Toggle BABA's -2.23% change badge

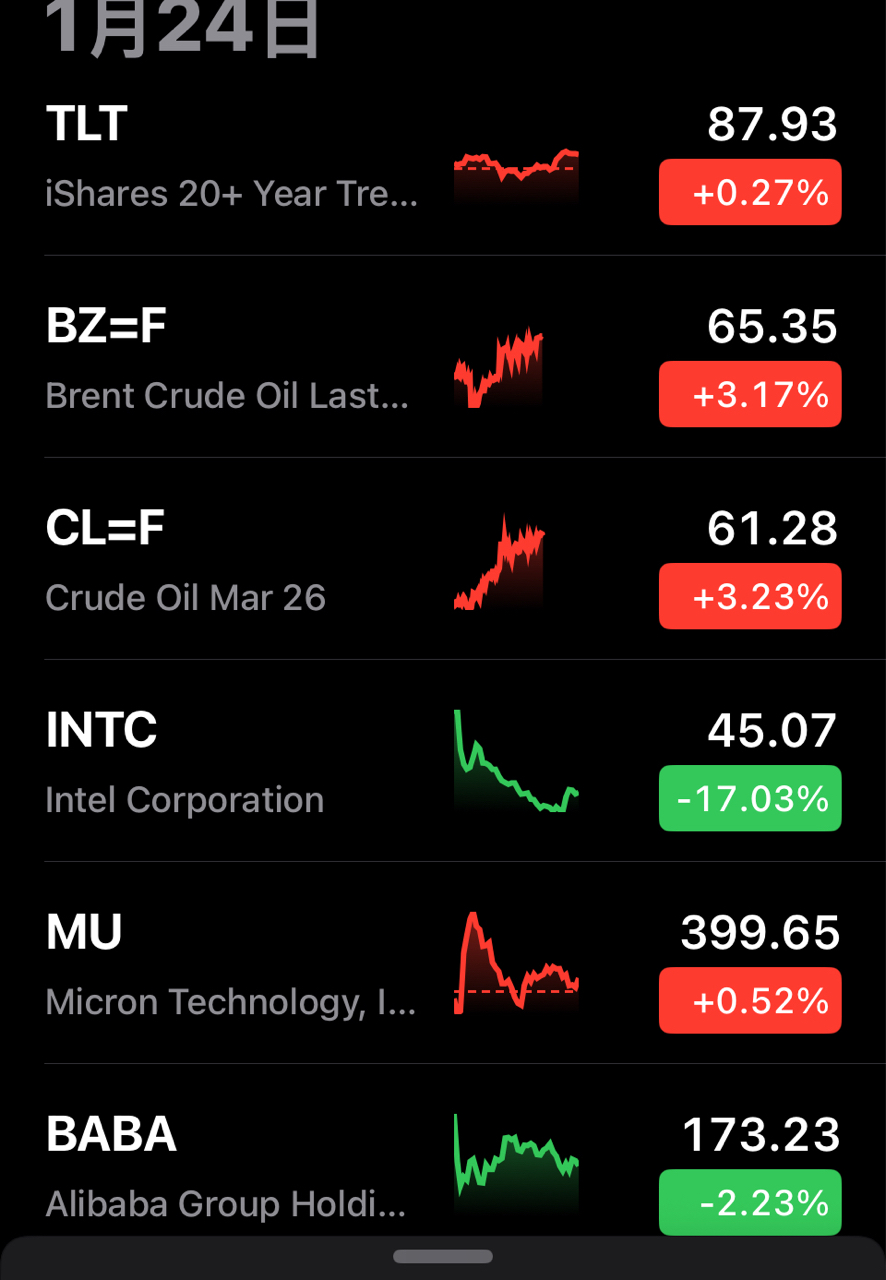point(750,1202)
